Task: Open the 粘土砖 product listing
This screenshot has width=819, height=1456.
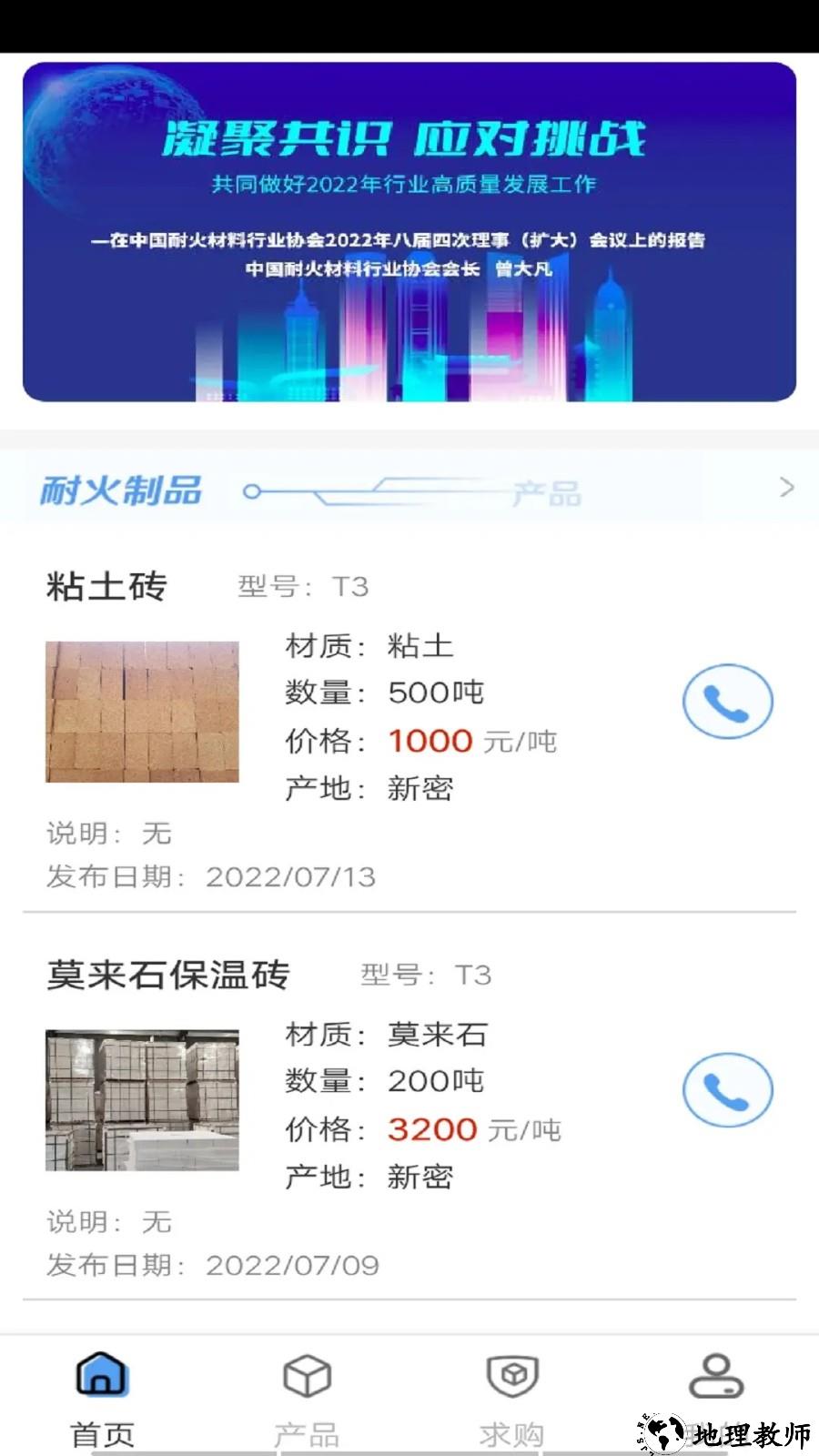Action: pyautogui.click(x=106, y=587)
